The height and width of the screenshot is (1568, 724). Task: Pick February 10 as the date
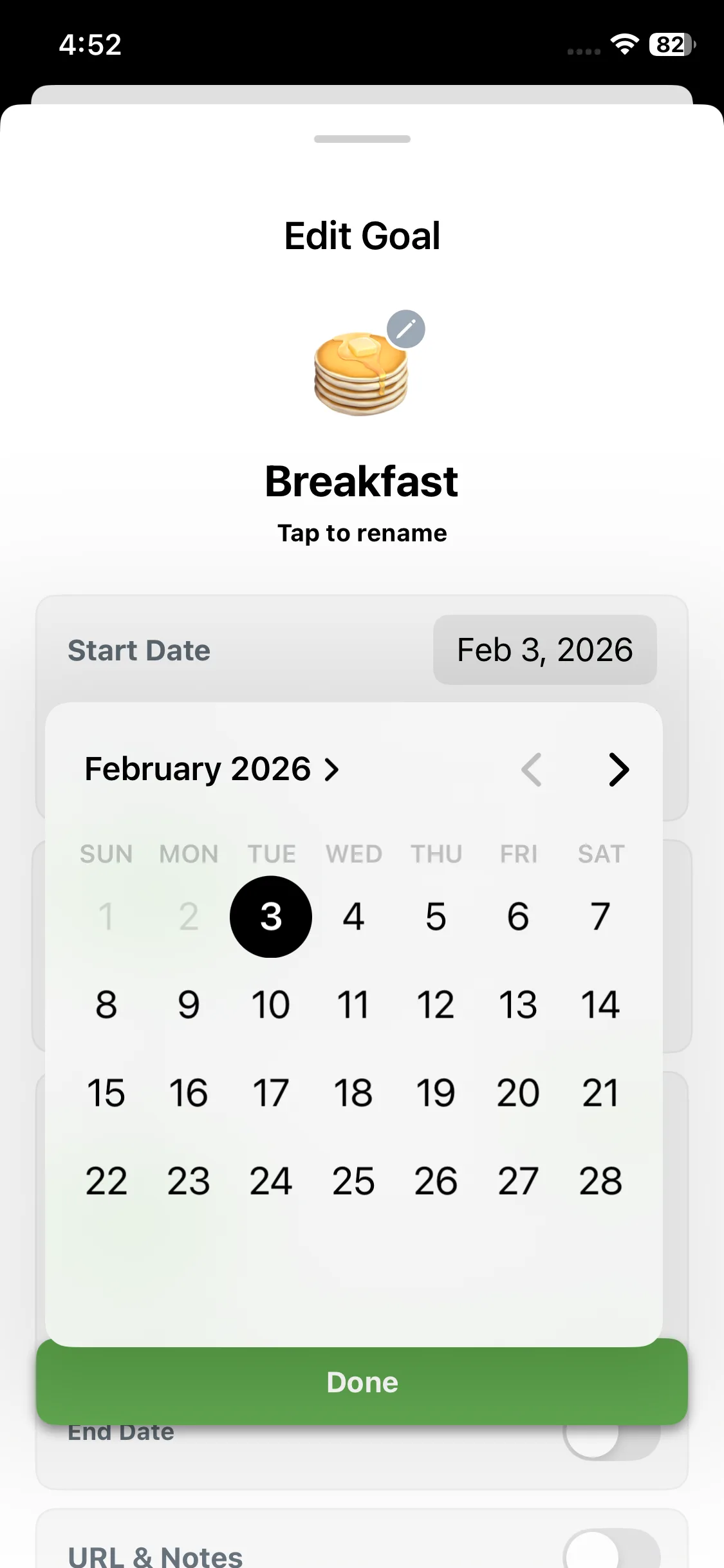pyautogui.click(x=271, y=1005)
